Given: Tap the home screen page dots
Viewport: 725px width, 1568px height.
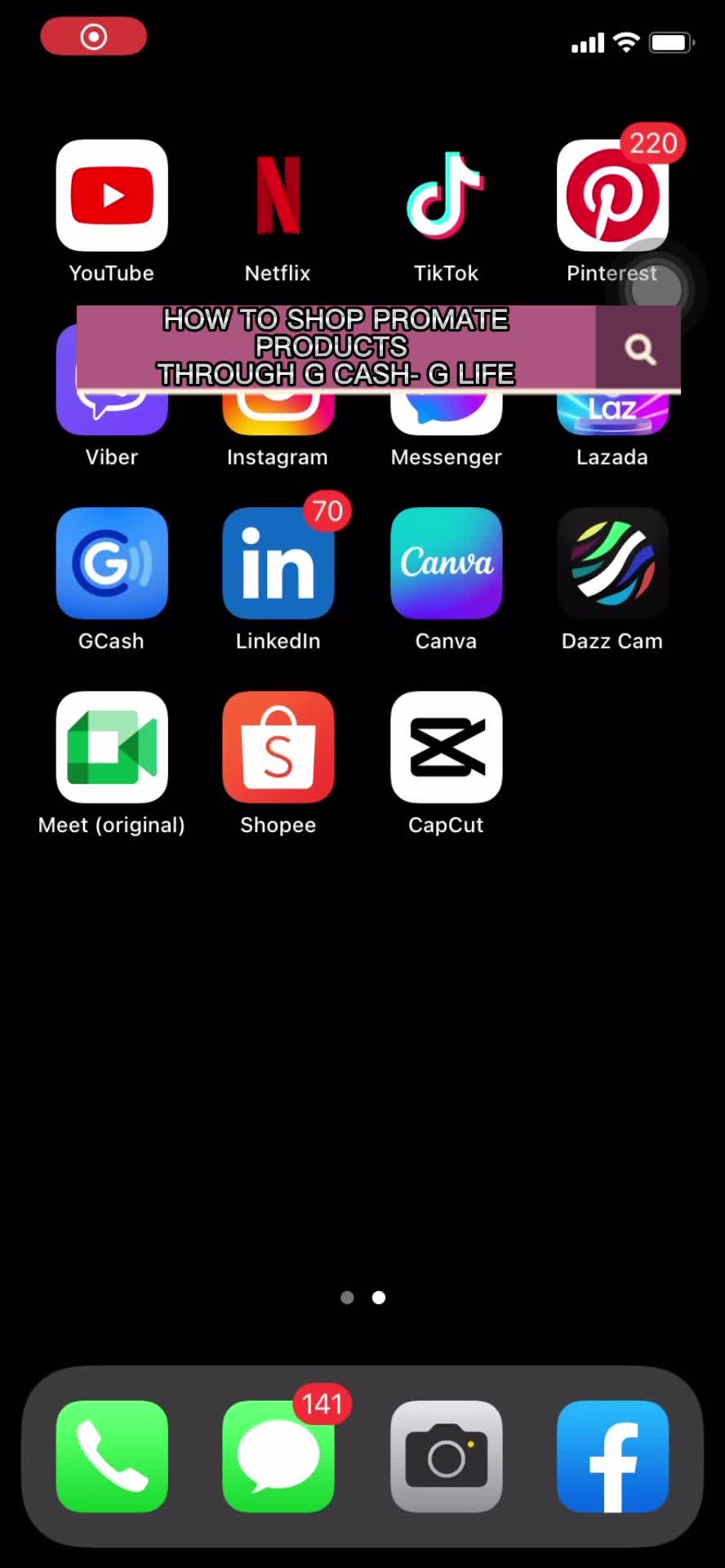Looking at the screenshot, I should coord(362,1298).
